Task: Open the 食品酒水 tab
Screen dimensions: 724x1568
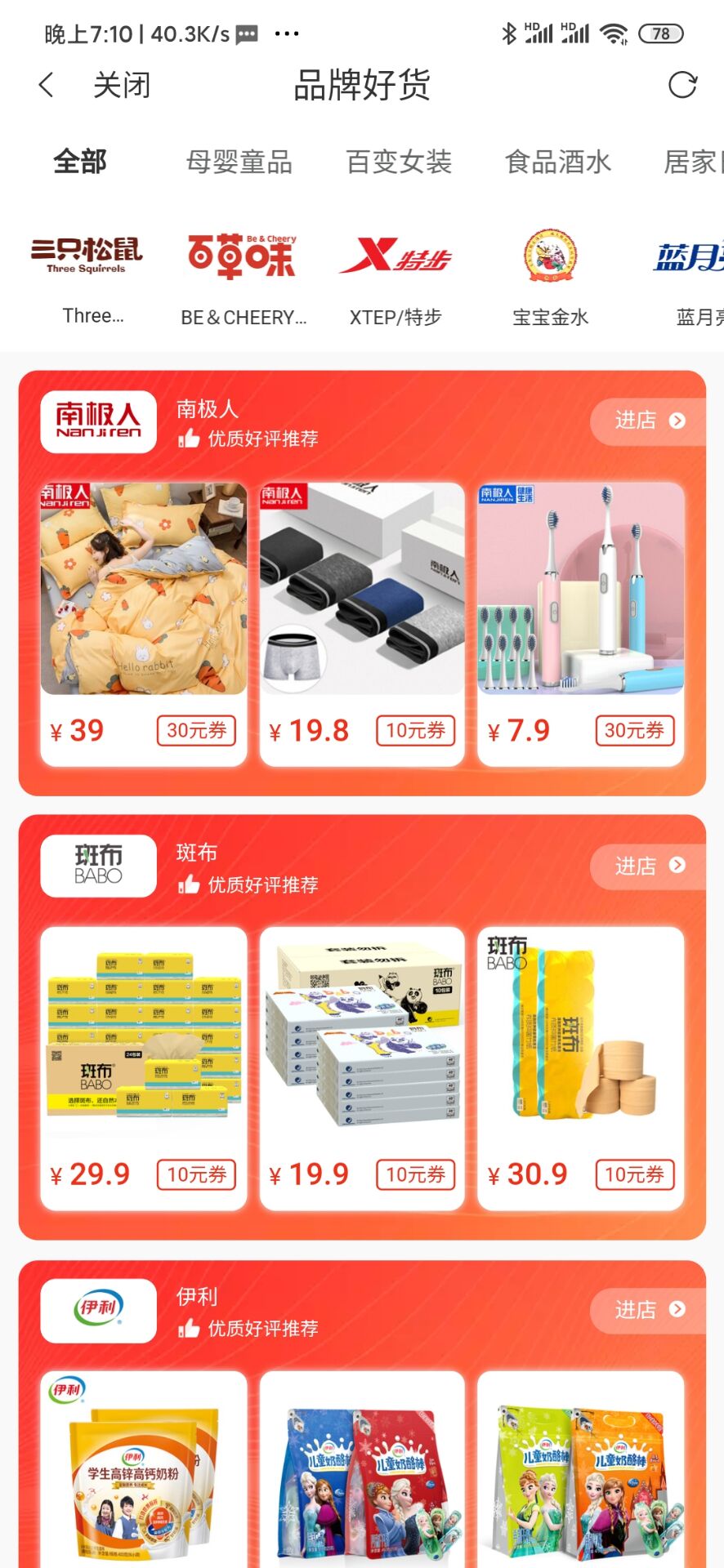Action: pyautogui.click(x=558, y=162)
